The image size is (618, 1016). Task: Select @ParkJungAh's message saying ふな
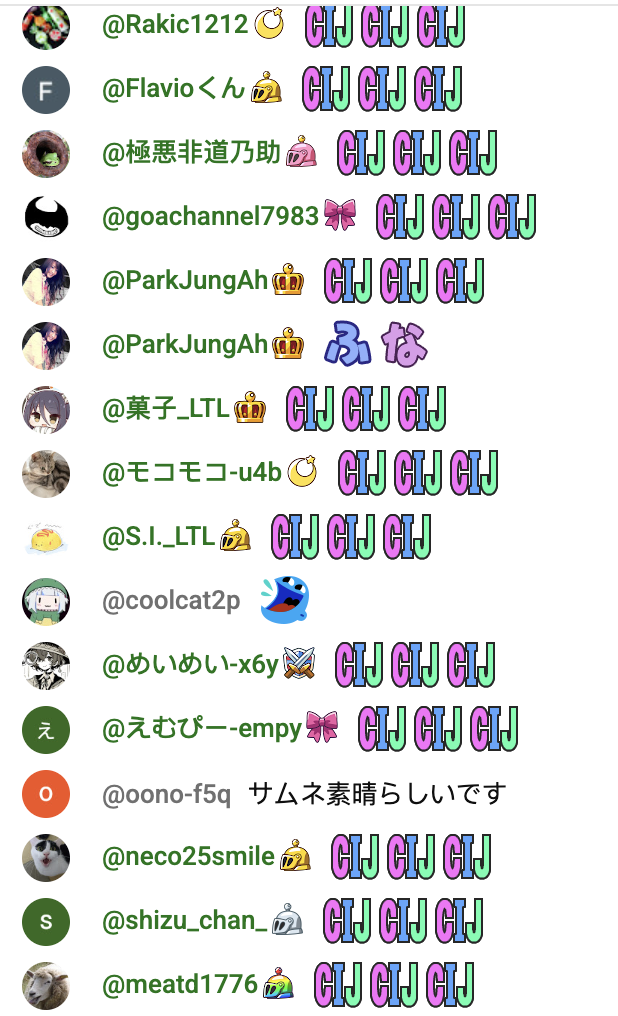376,345
